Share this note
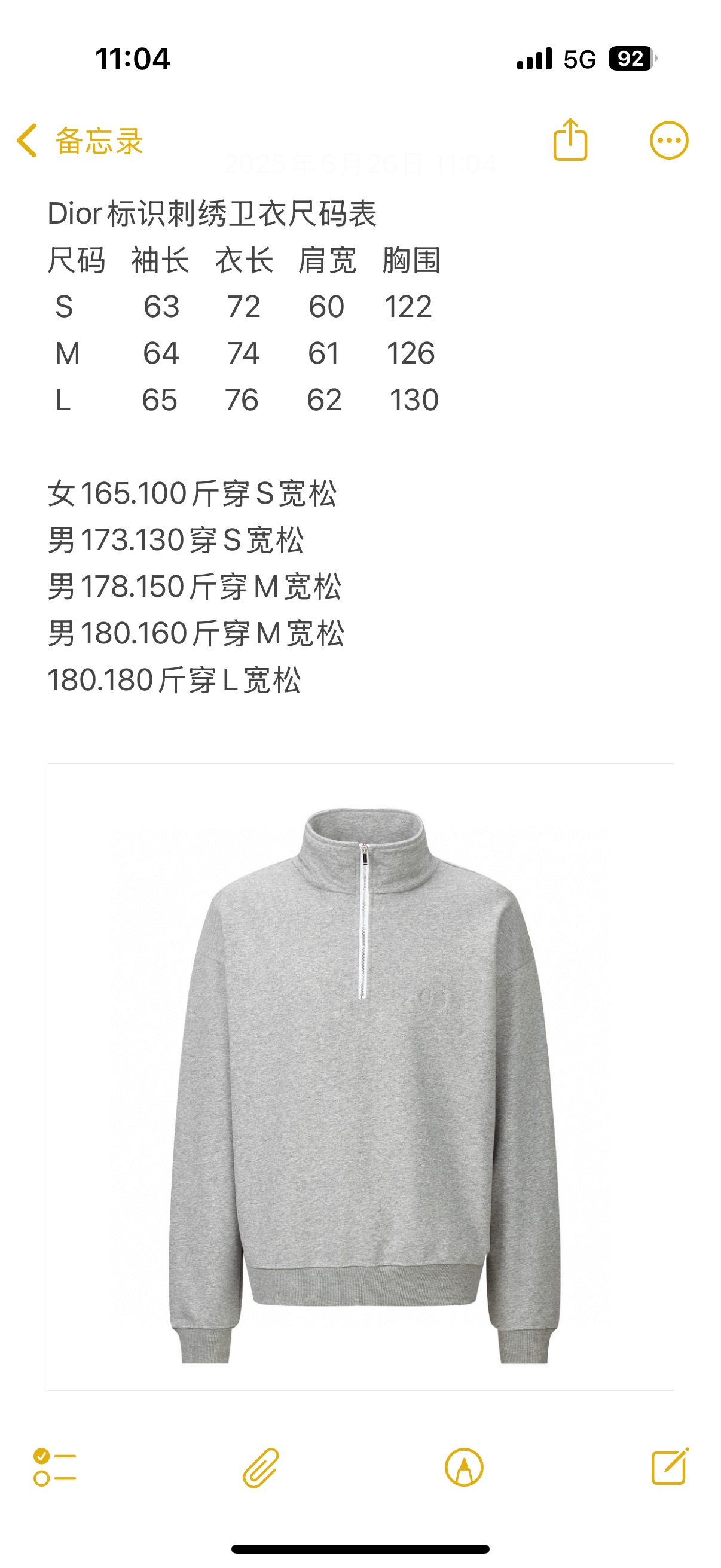 [x=570, y=140]
